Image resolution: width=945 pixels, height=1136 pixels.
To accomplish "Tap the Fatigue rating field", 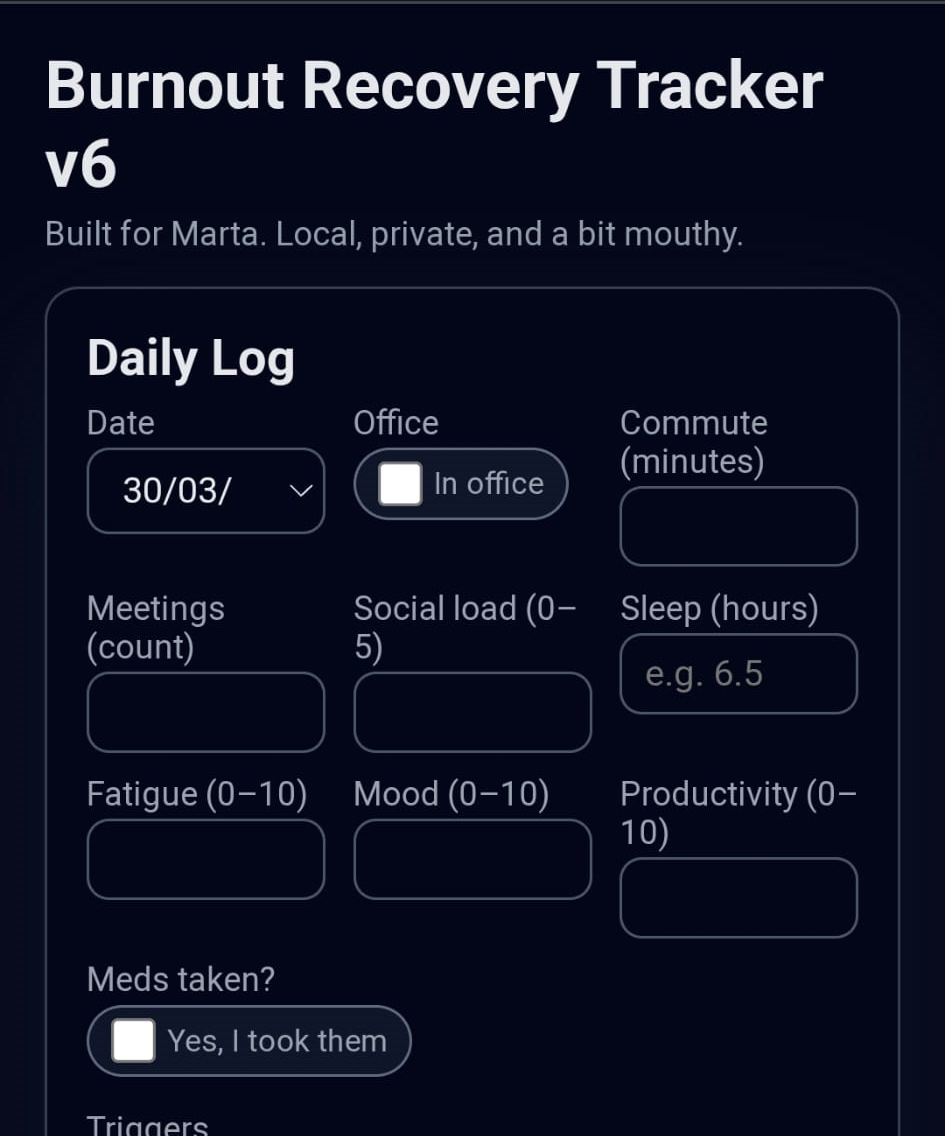I will (x=205, y=859).
